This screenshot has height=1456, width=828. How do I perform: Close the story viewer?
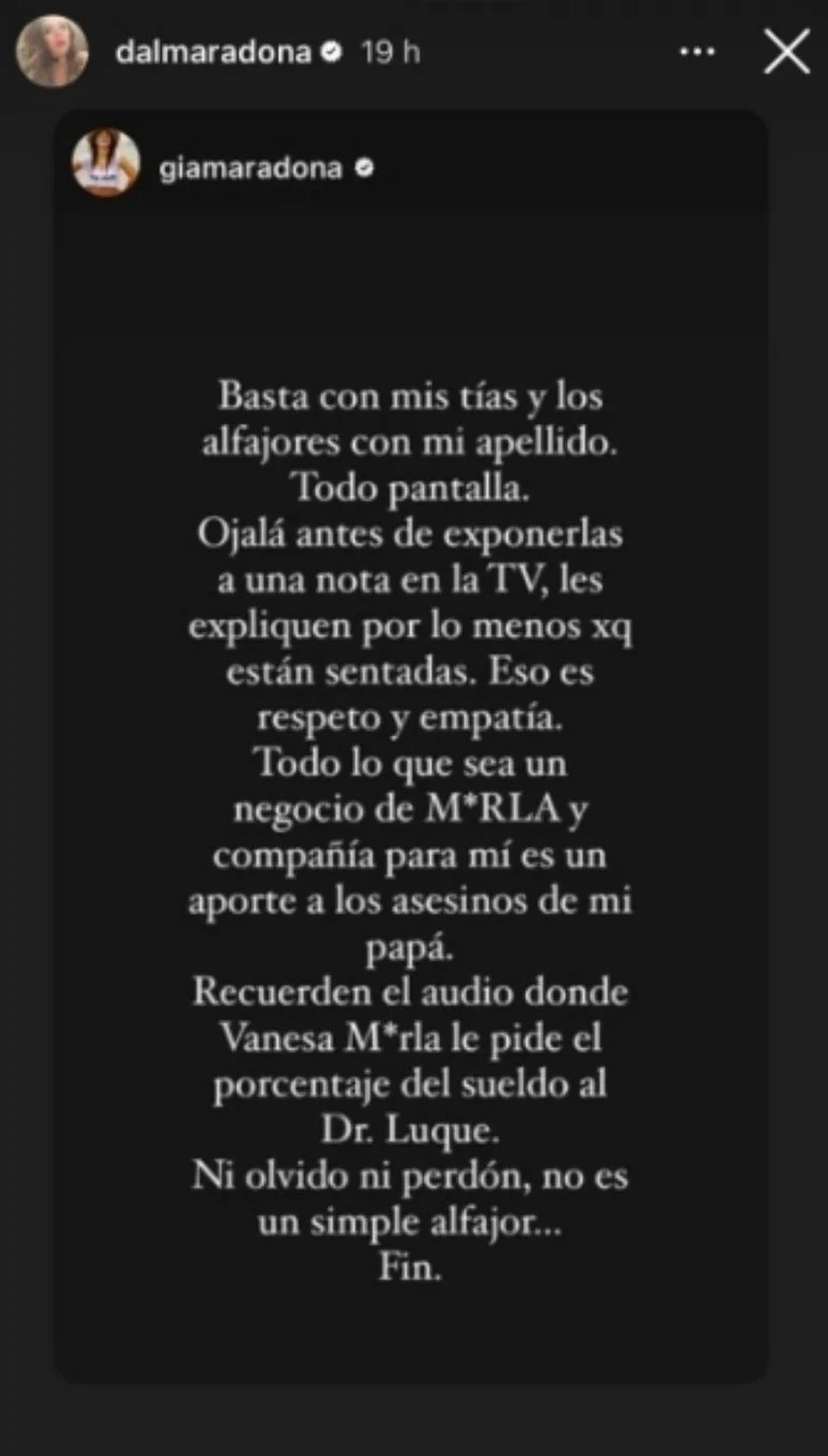787,52
